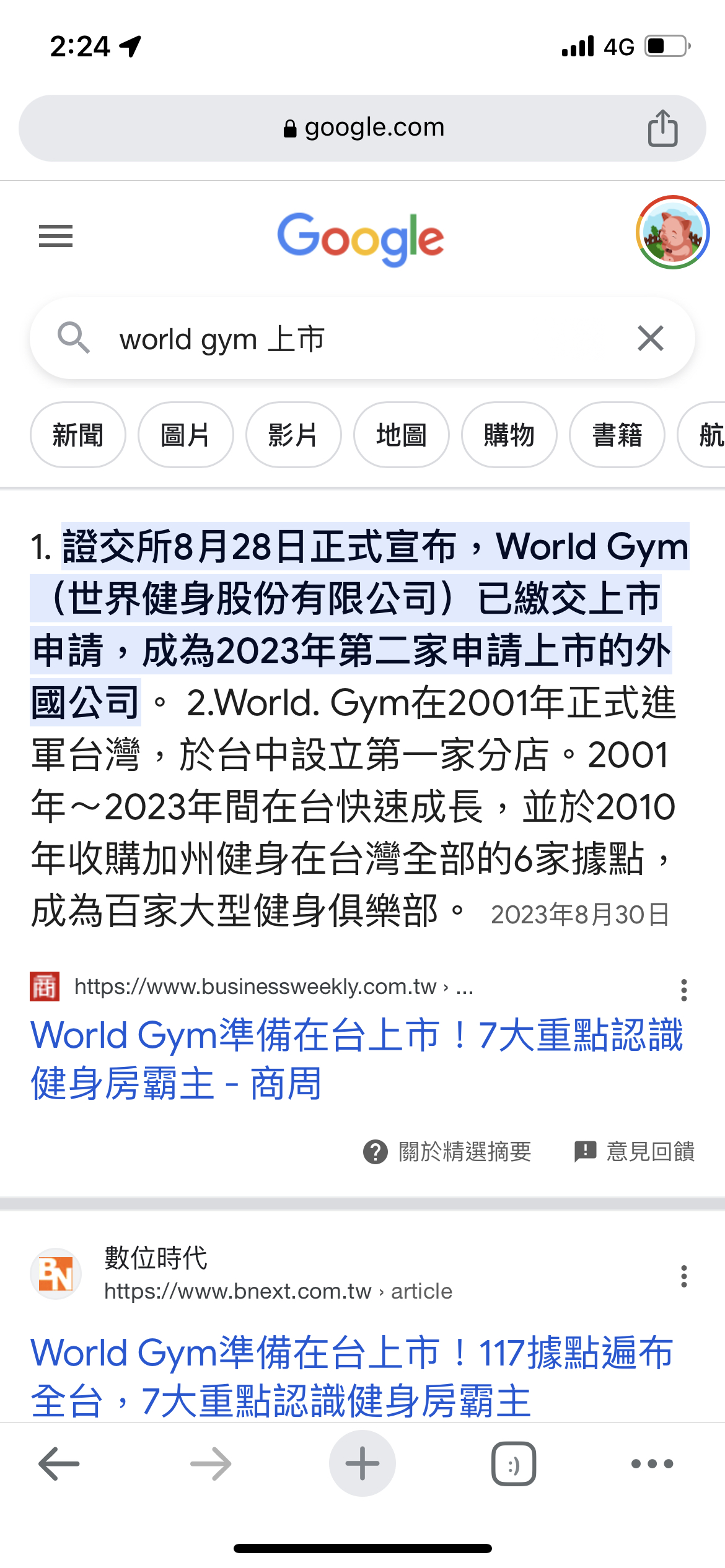The width and height of the screenshot is (725, 1568).
Task: Open the Google hamburger menu
Action: [56, 236]
